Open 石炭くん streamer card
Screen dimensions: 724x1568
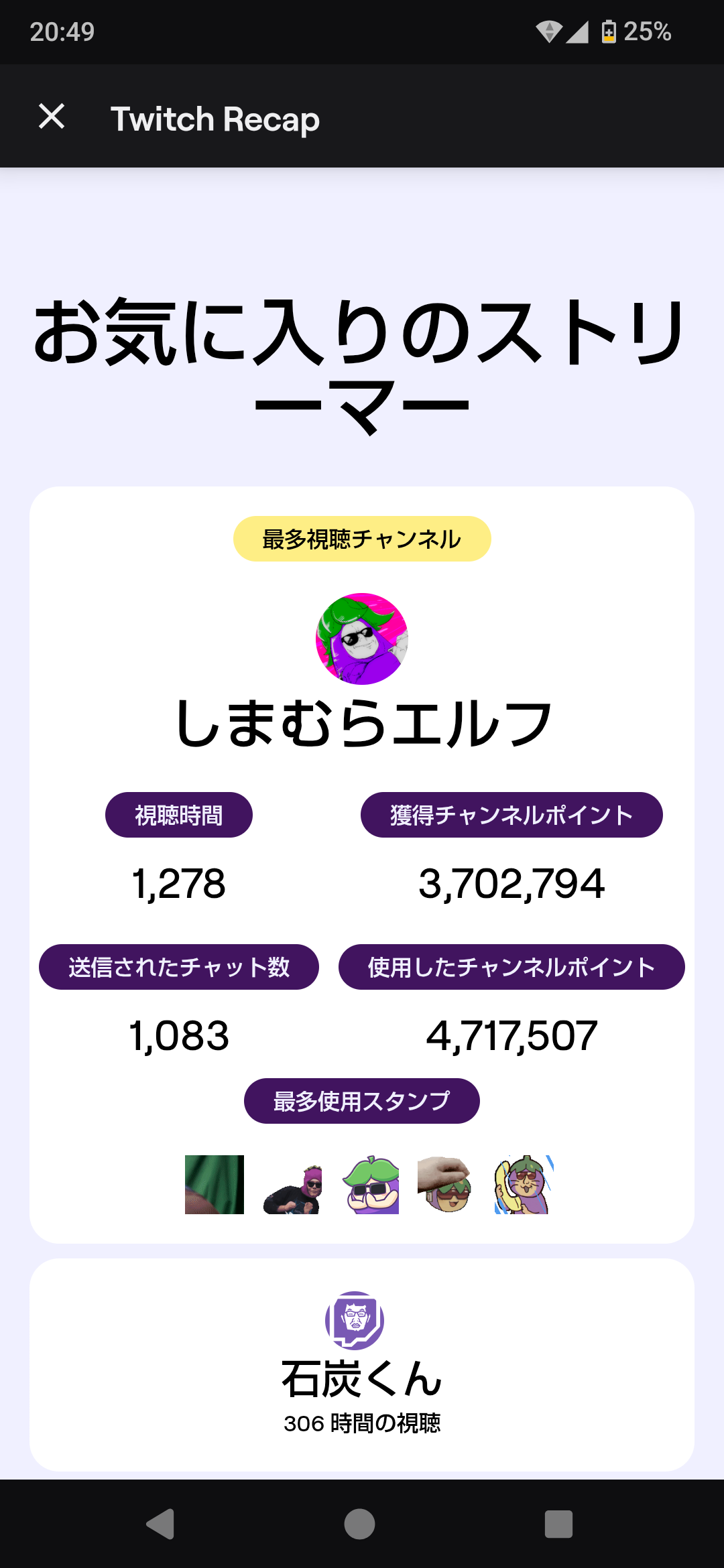coord(362,1367)
